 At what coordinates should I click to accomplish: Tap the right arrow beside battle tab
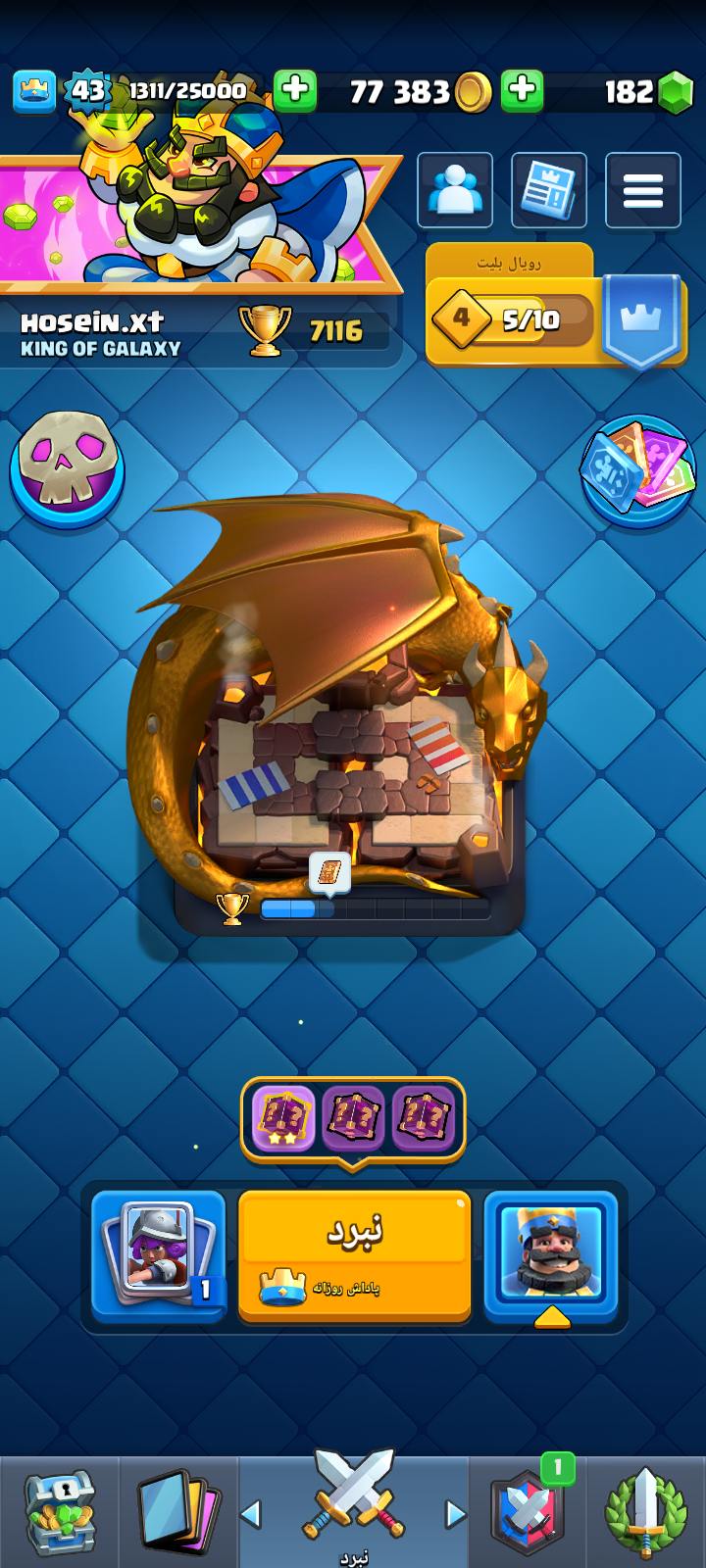pos(456,1514)
